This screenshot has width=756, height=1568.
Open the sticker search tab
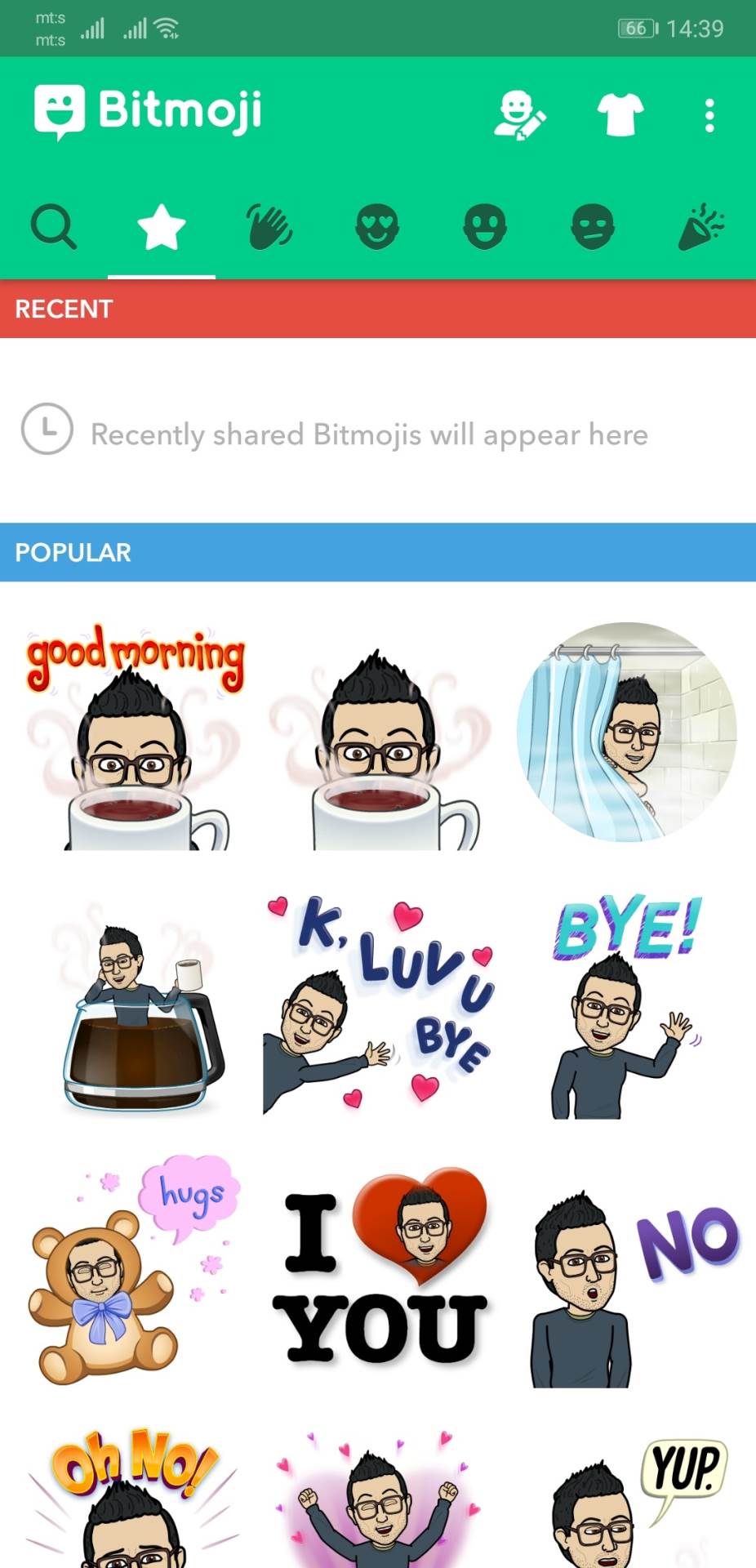pyautogui.click(x=54, y=226)
